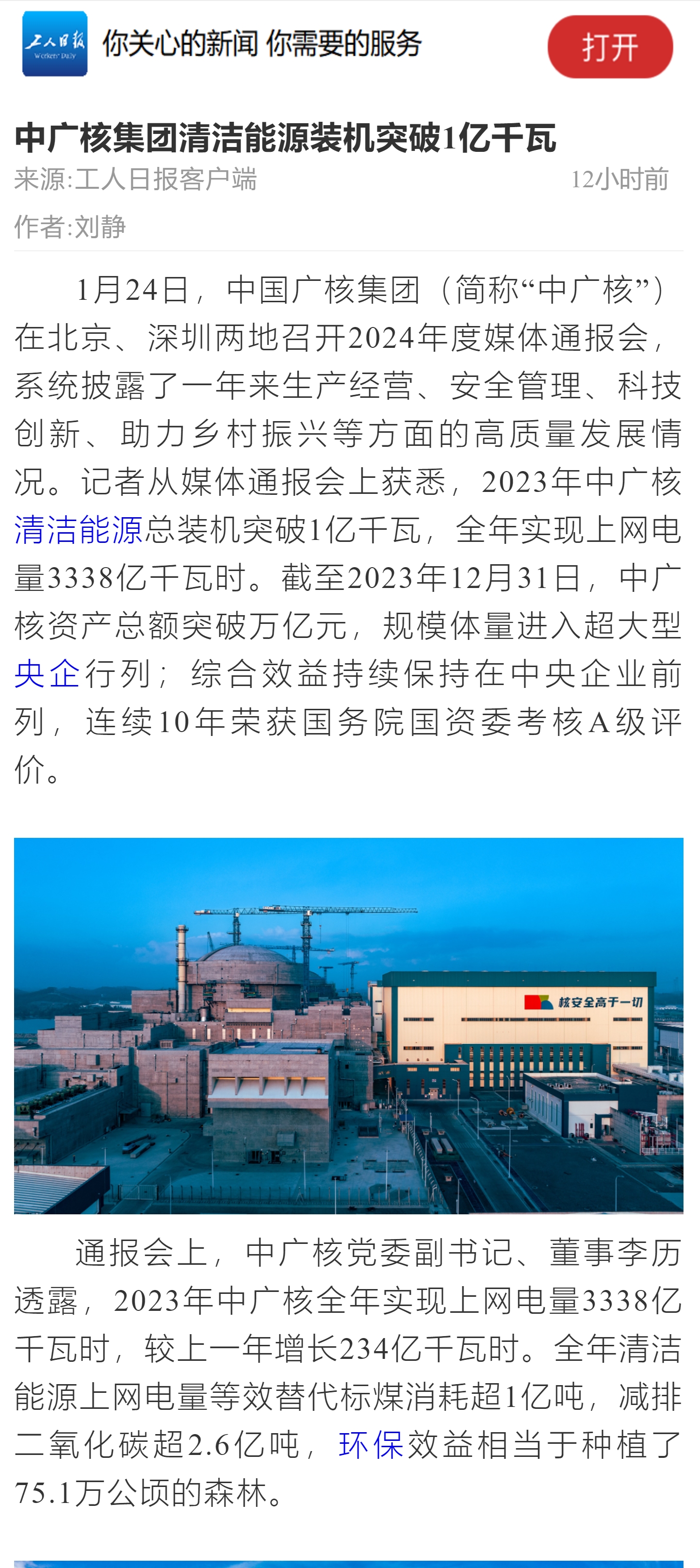Image resolution: width=700 pixels, height=1568 pixels.
Task: View the nuclear plant photo
Action: pos(349,1025)
